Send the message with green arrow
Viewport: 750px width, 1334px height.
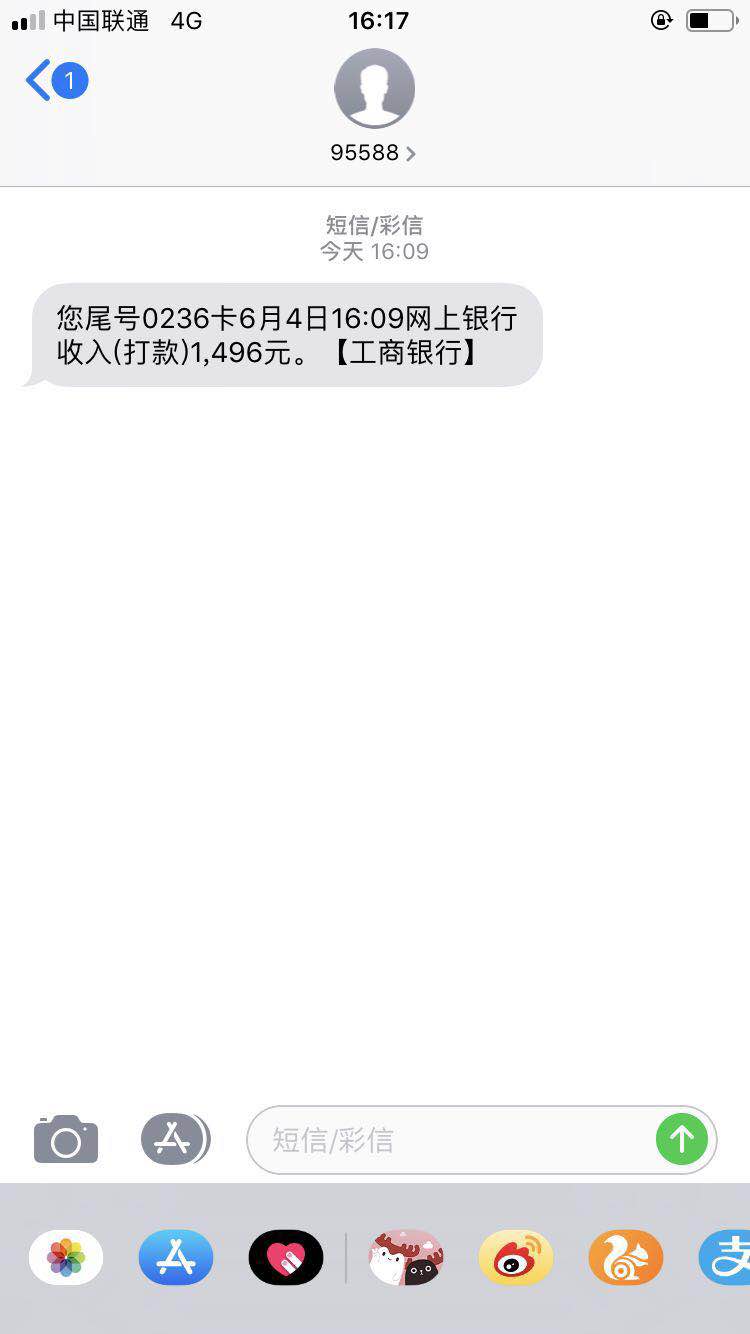click(x=682, y=1139)
